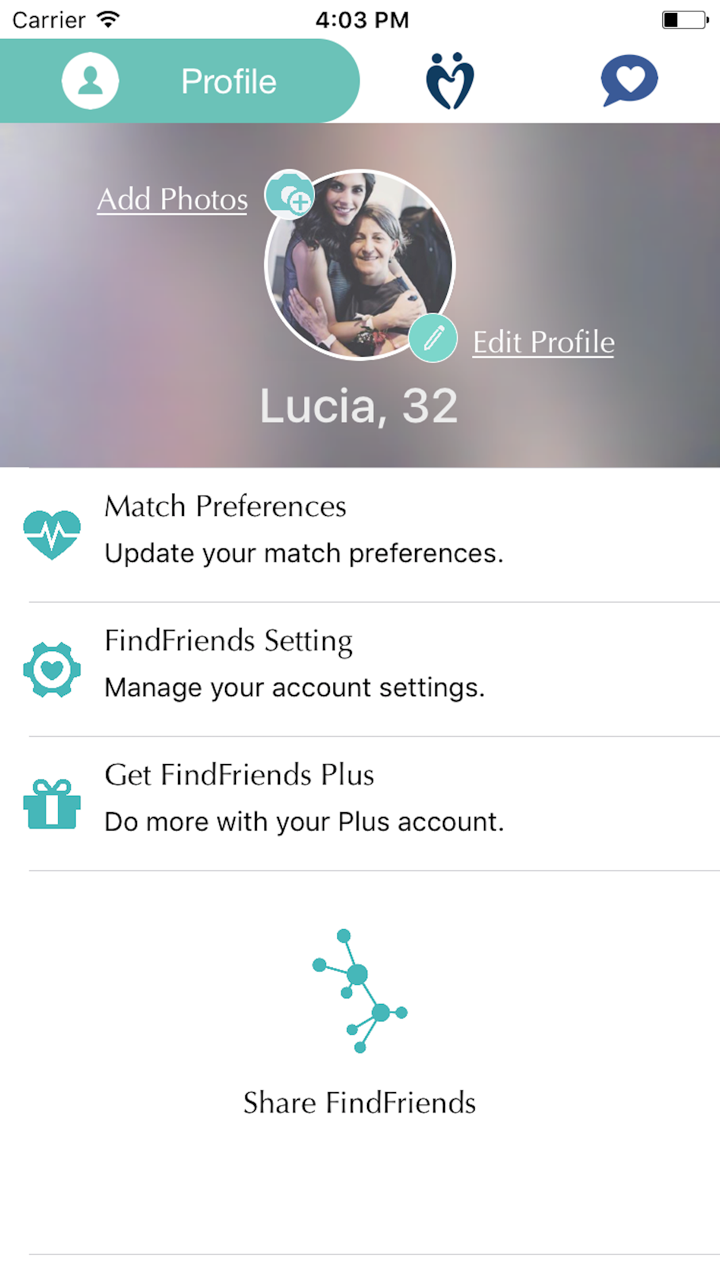Tap the name label Lucia, 32
720x1280 pixels.
tap(359, 405)
